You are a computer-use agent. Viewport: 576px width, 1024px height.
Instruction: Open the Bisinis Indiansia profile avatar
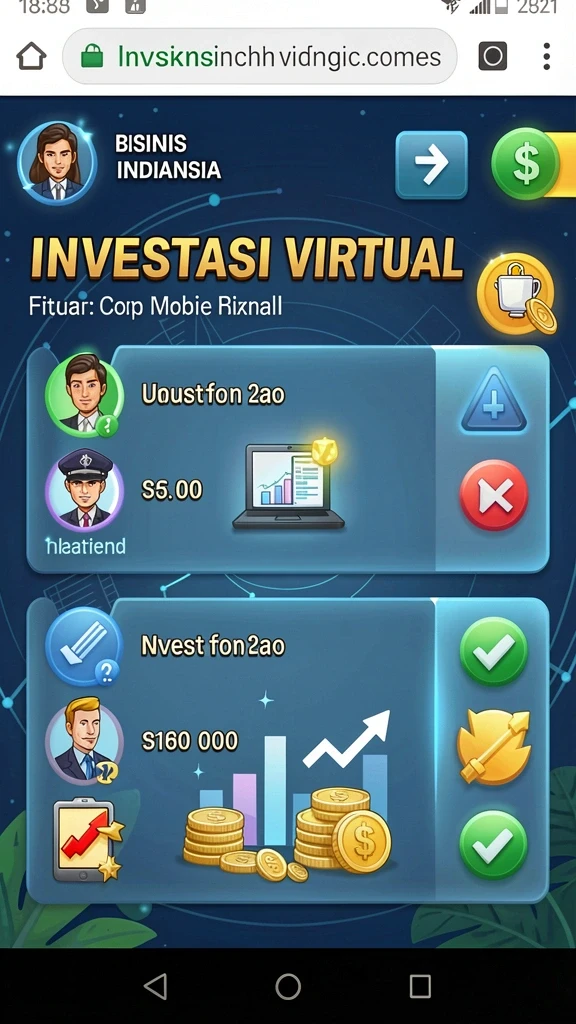[x=57, y=163]
